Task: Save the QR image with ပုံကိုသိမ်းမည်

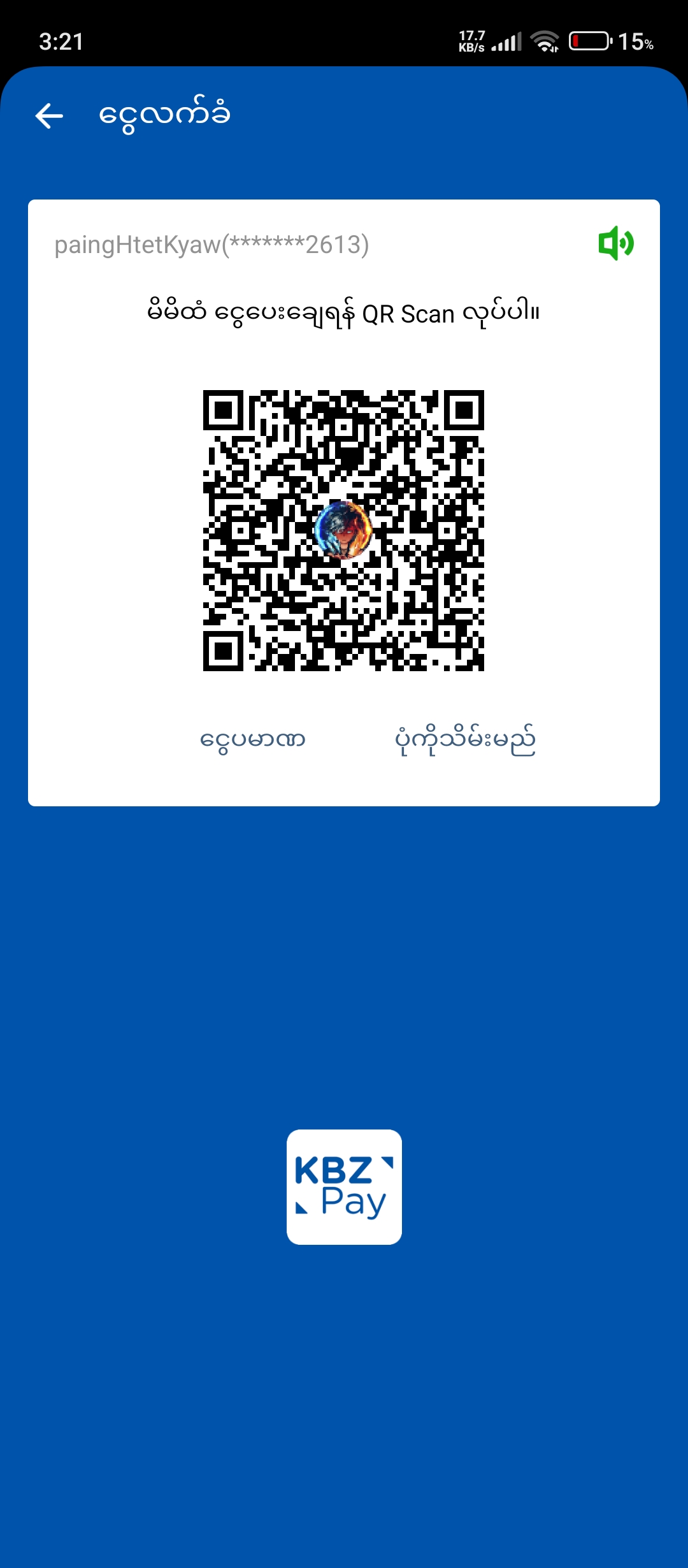Action: [465, 740]
